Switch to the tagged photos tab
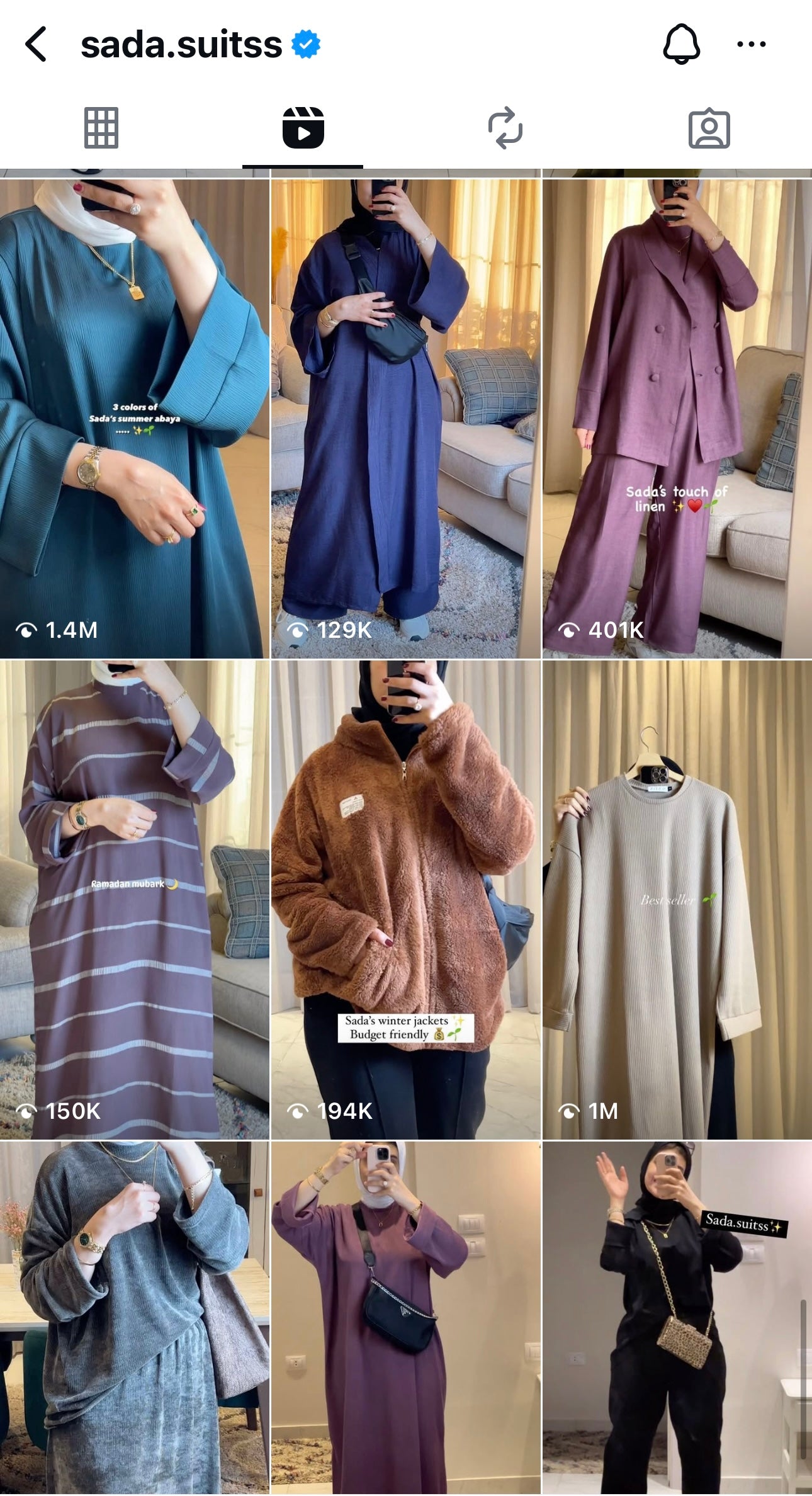 pos(709,128)
